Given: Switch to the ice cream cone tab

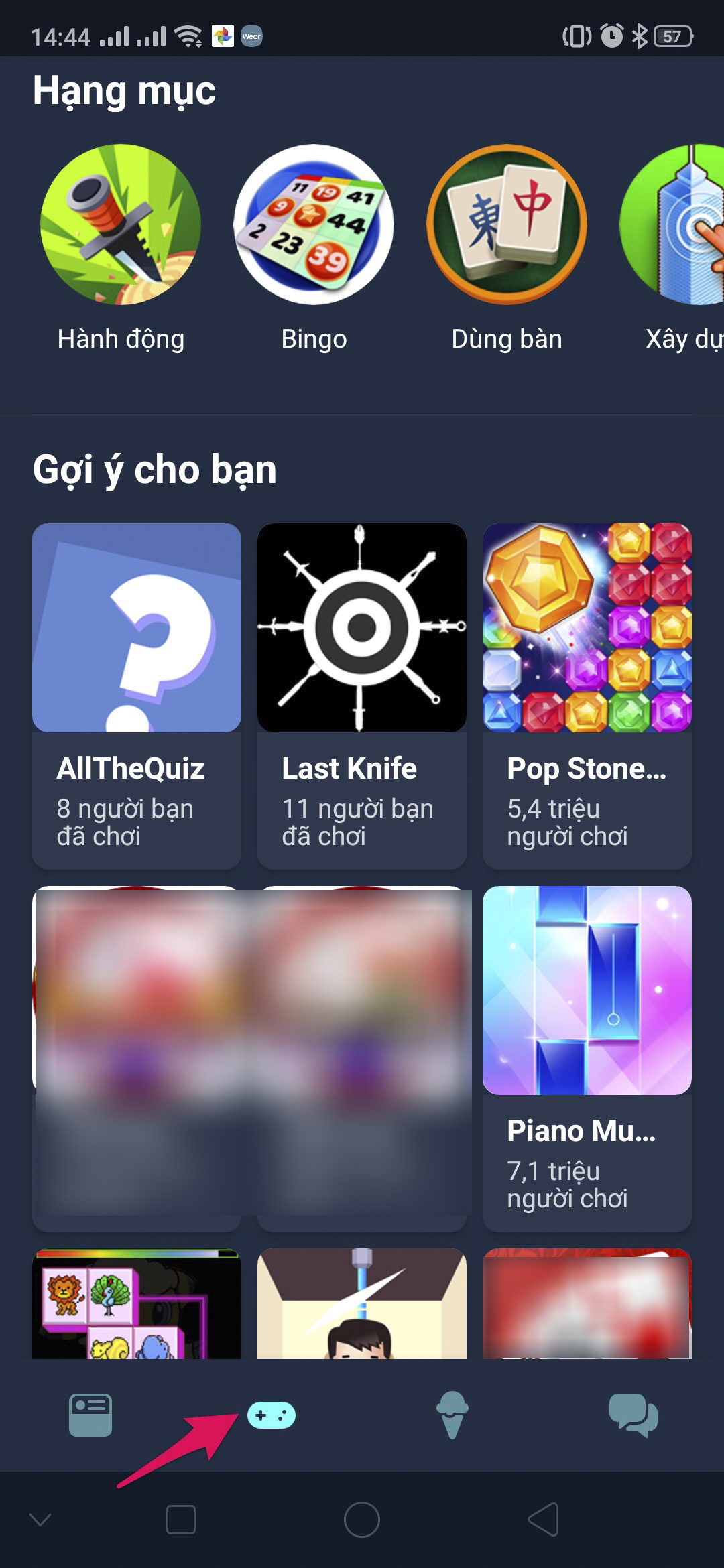Looking at the screenshot, I should point(452,1415).
